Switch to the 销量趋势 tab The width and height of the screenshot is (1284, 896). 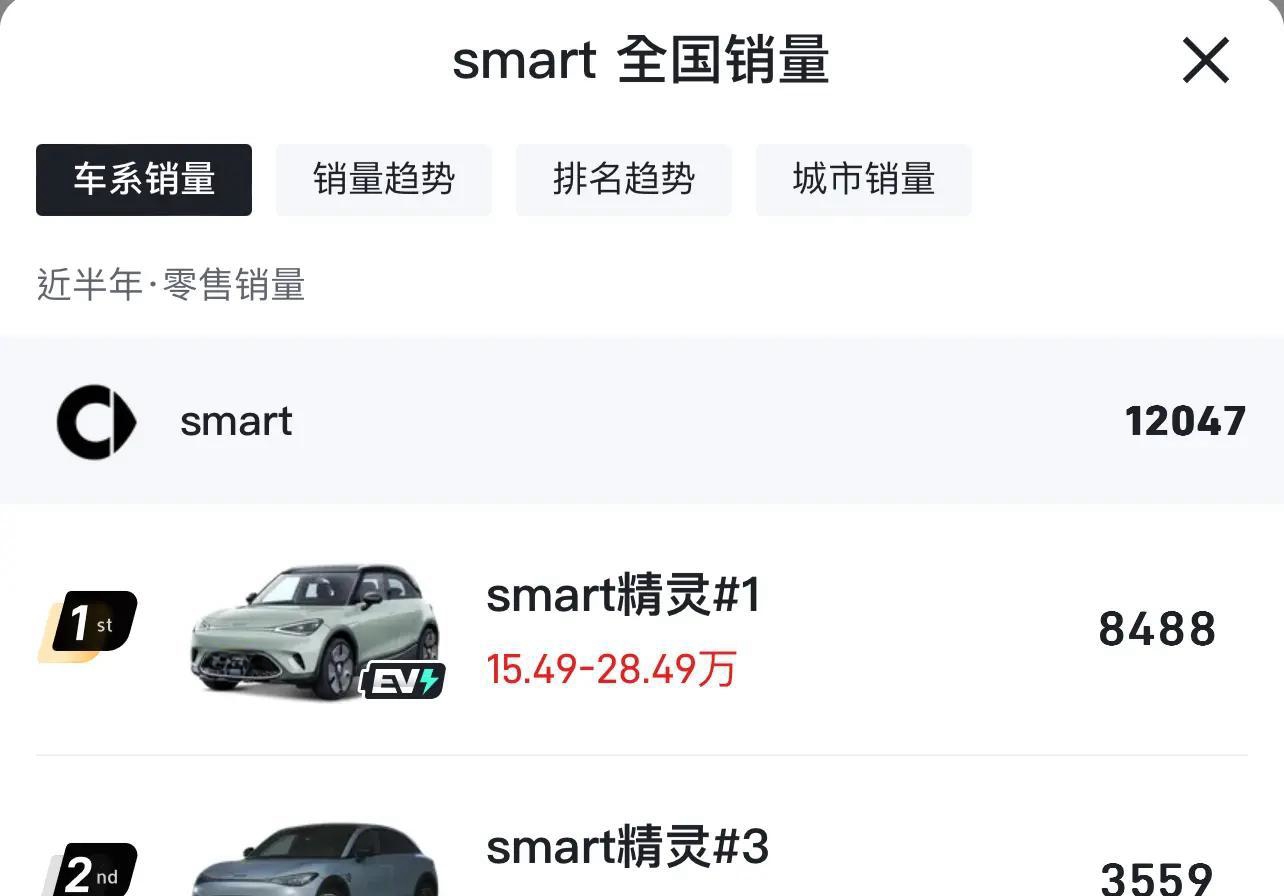point(384,180)
